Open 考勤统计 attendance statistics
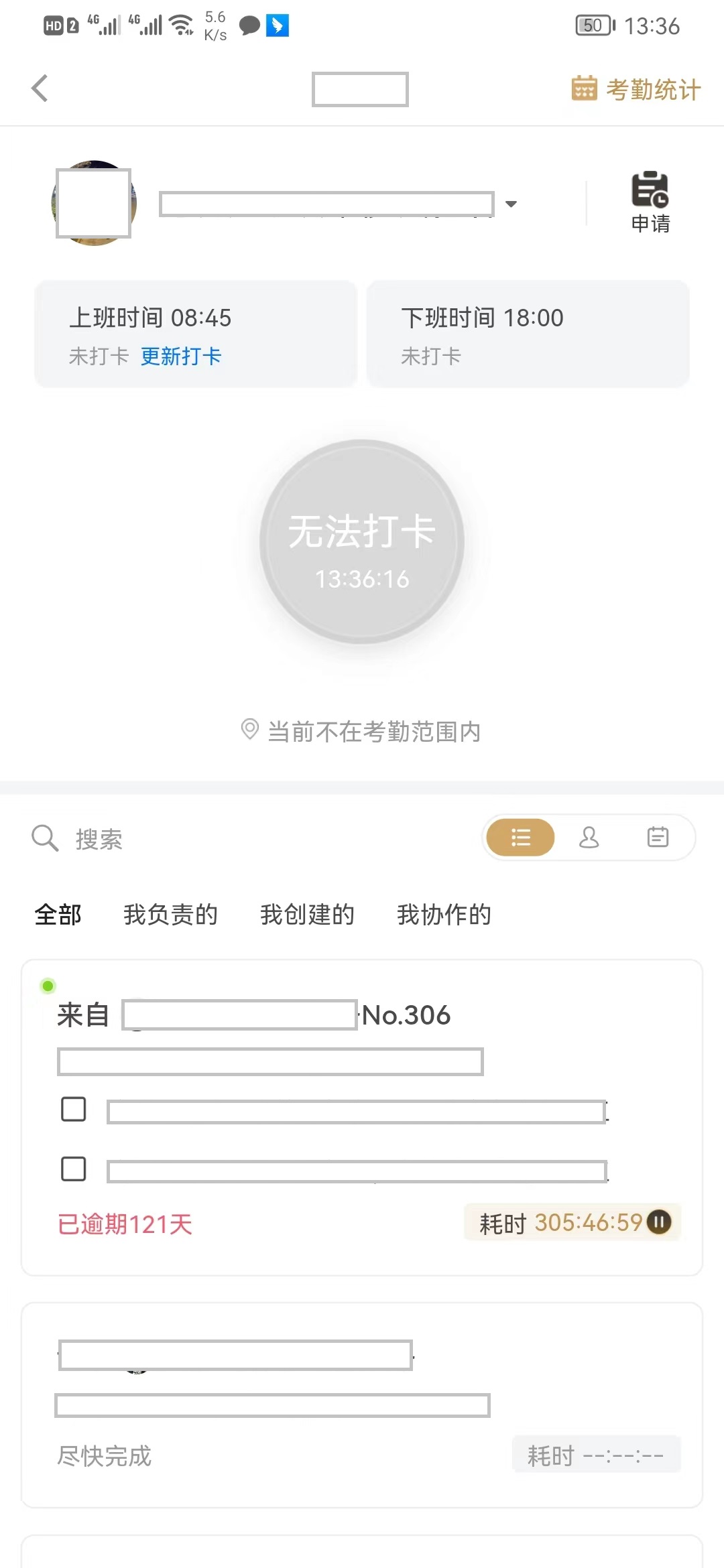The height and width of the screenshot is (1568, 724). [x=636, y=89]
